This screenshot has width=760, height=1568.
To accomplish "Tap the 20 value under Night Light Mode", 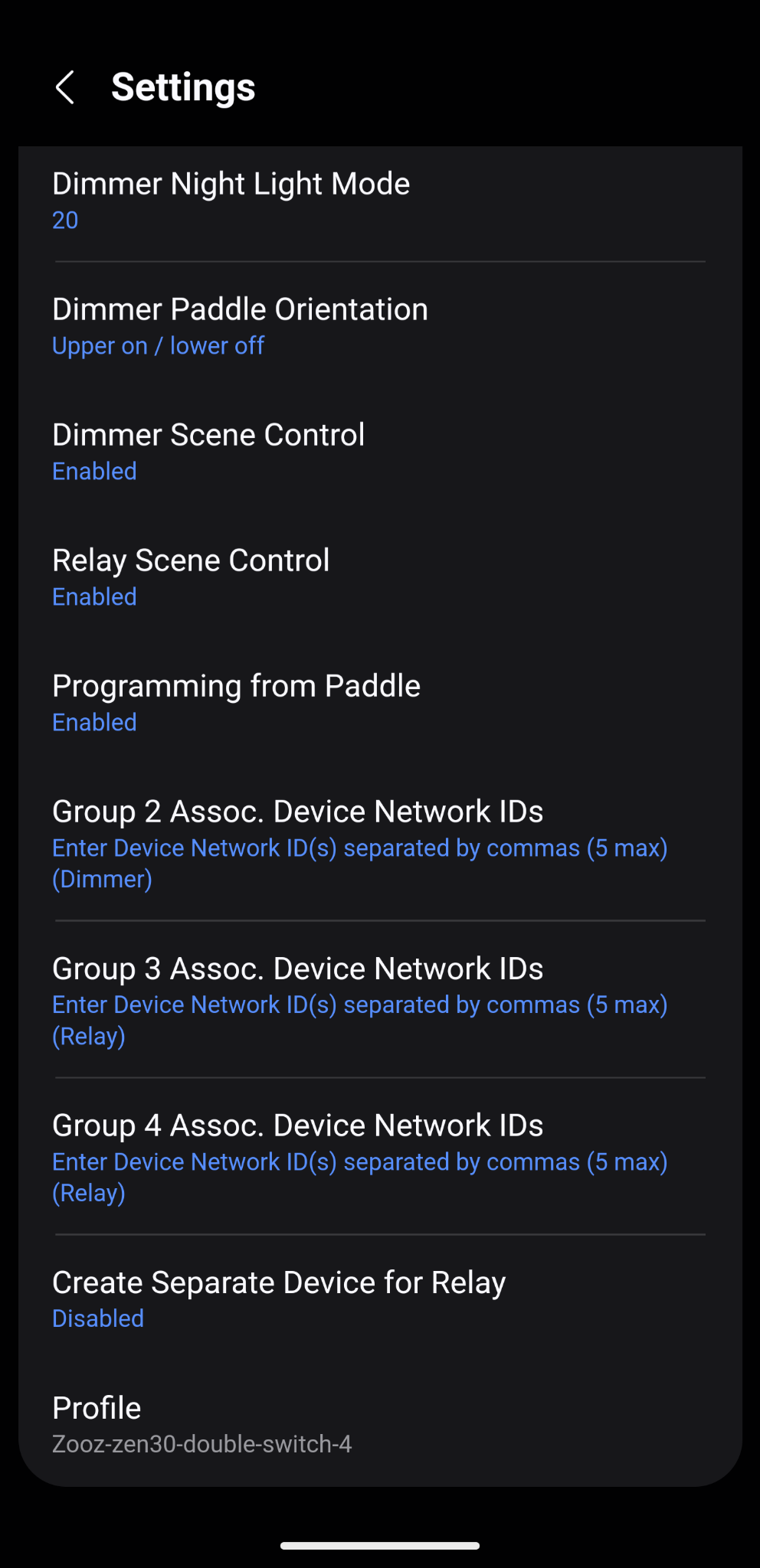I will pyautogui.click(x=64, y=220).
